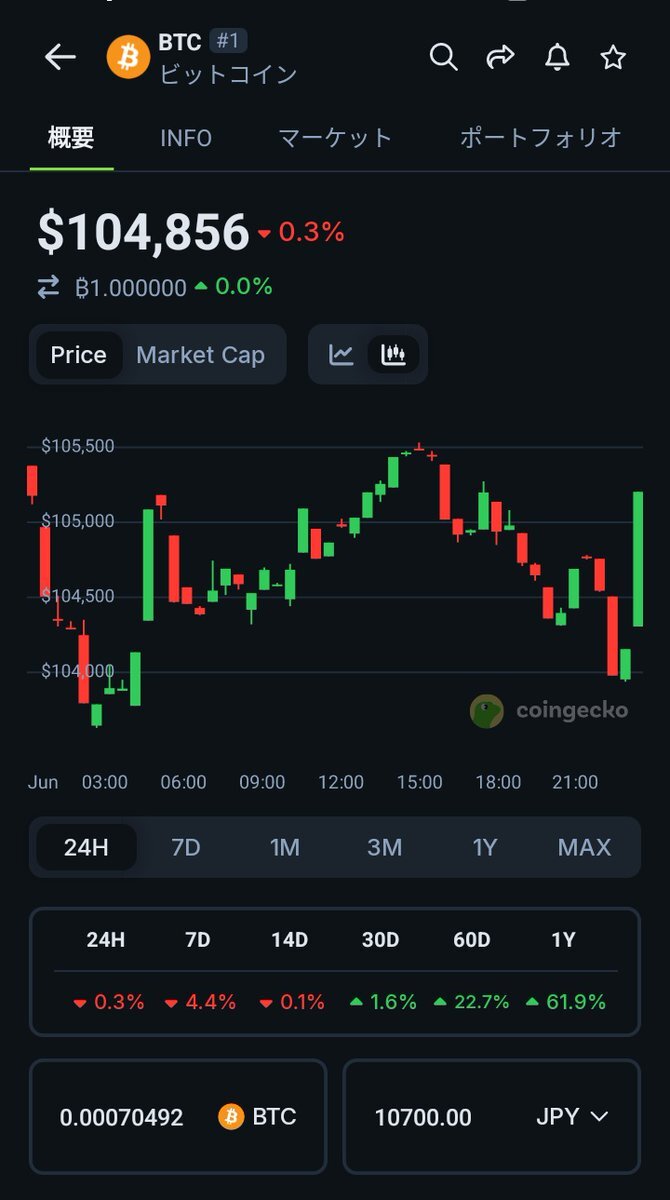The height and width of the screenshot is (1200, 670).
Task: Share the Bitcoin page
Action: tap(500, 57)
